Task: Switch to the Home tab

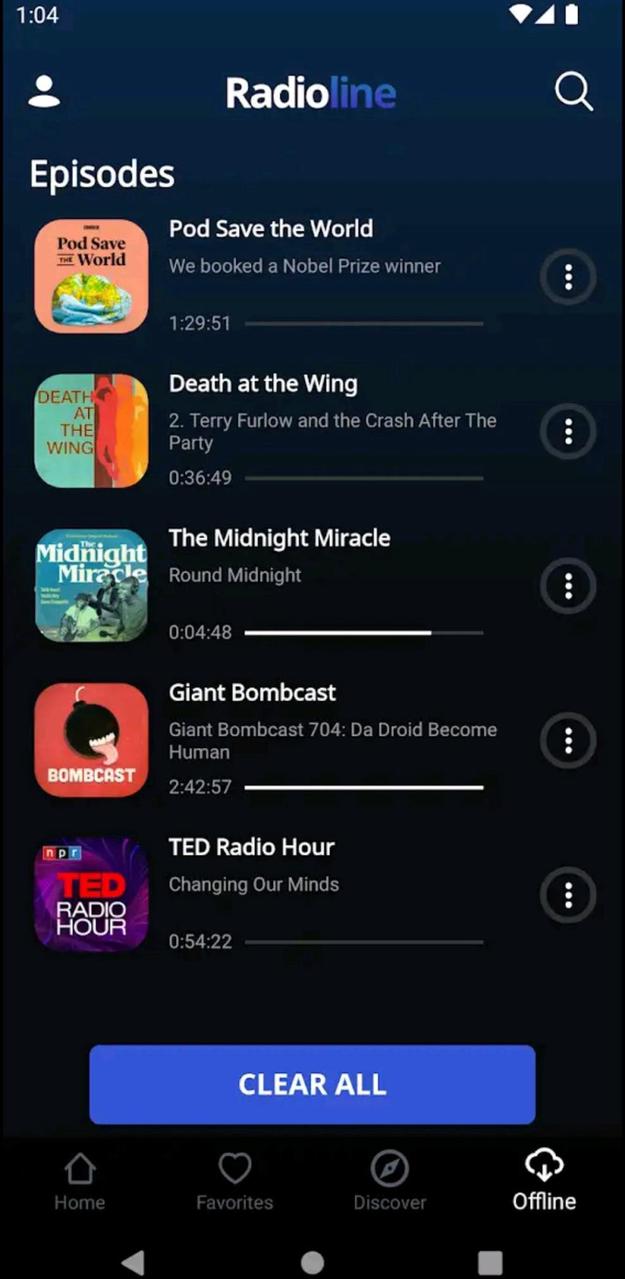Action: click(x=79, y=1181)
